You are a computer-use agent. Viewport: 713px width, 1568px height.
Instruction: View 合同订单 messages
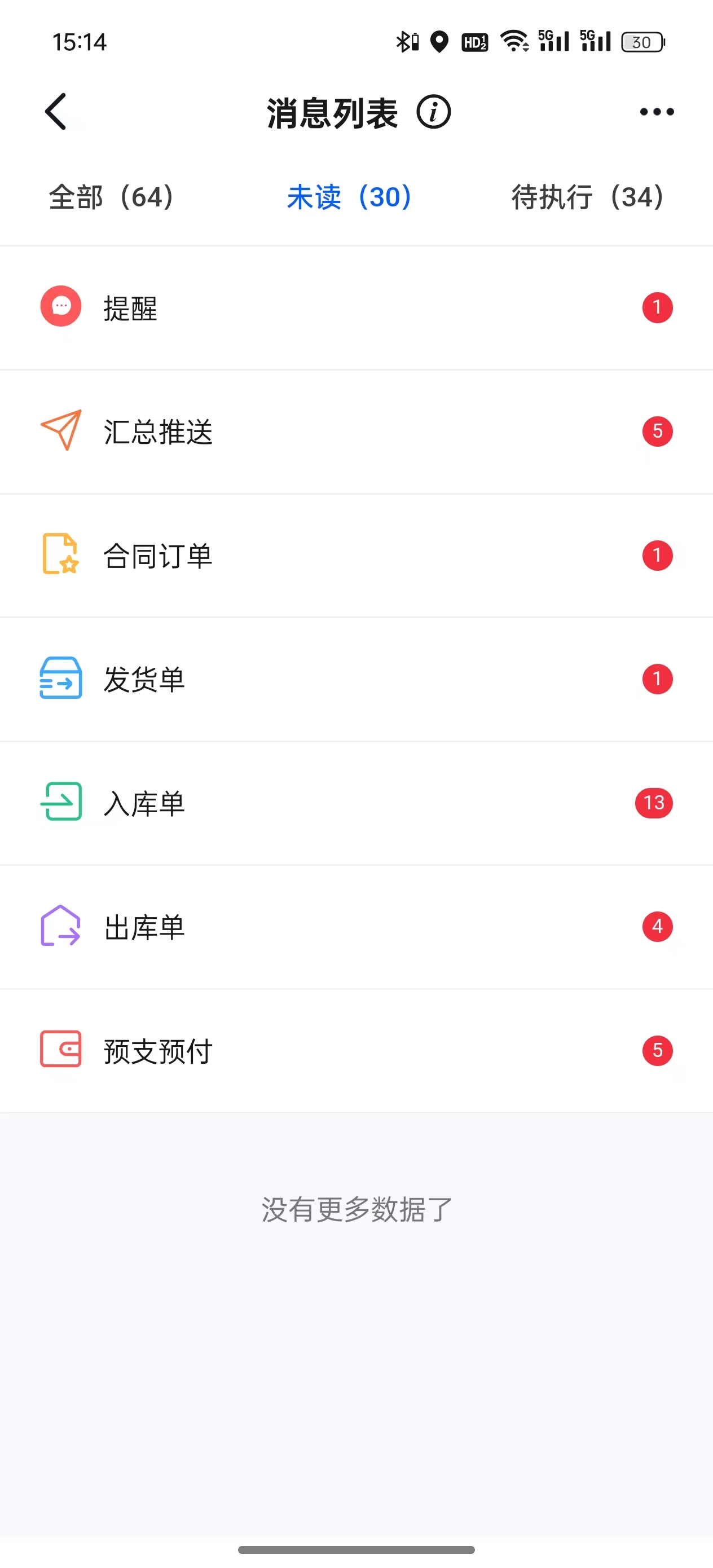pos(356,556)
